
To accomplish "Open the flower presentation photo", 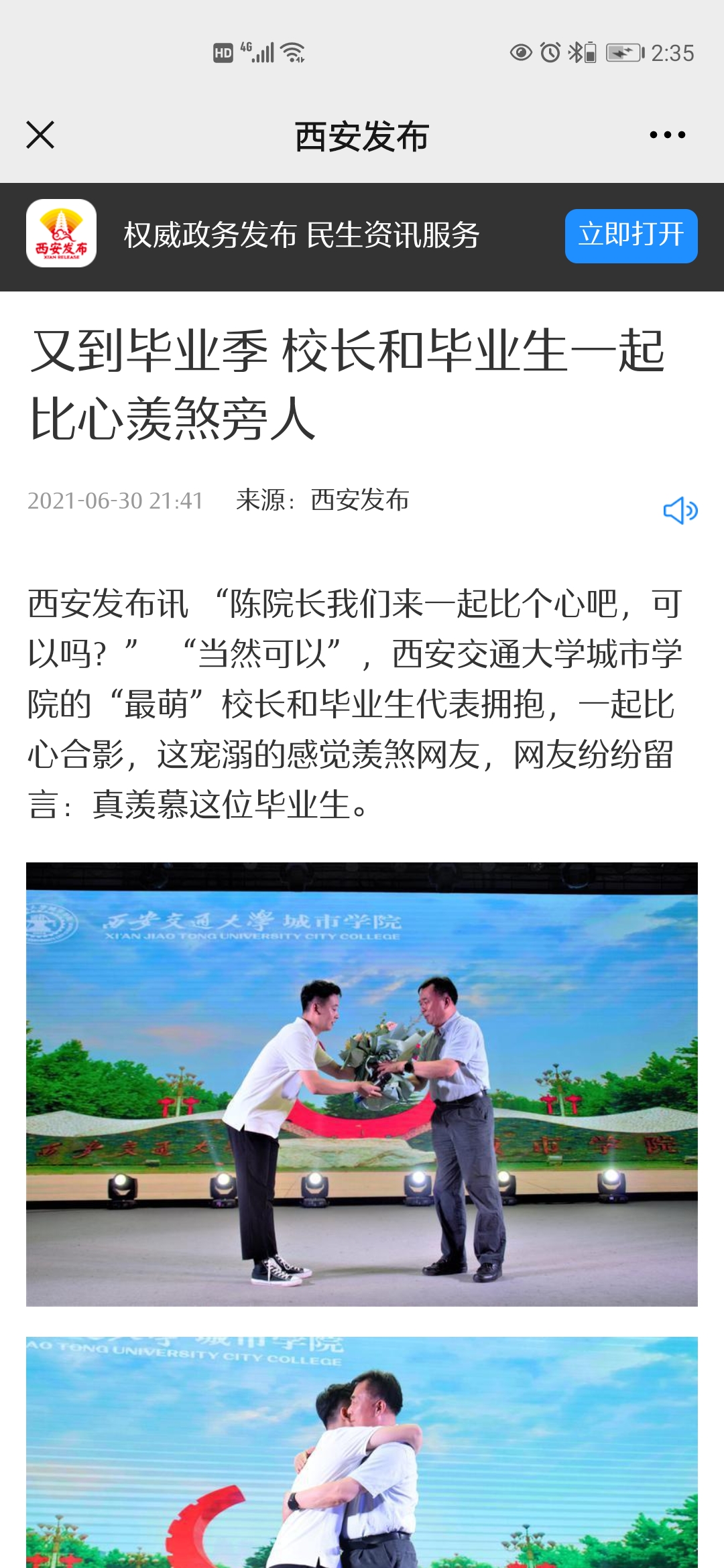I will click(x=362, y=1084).
